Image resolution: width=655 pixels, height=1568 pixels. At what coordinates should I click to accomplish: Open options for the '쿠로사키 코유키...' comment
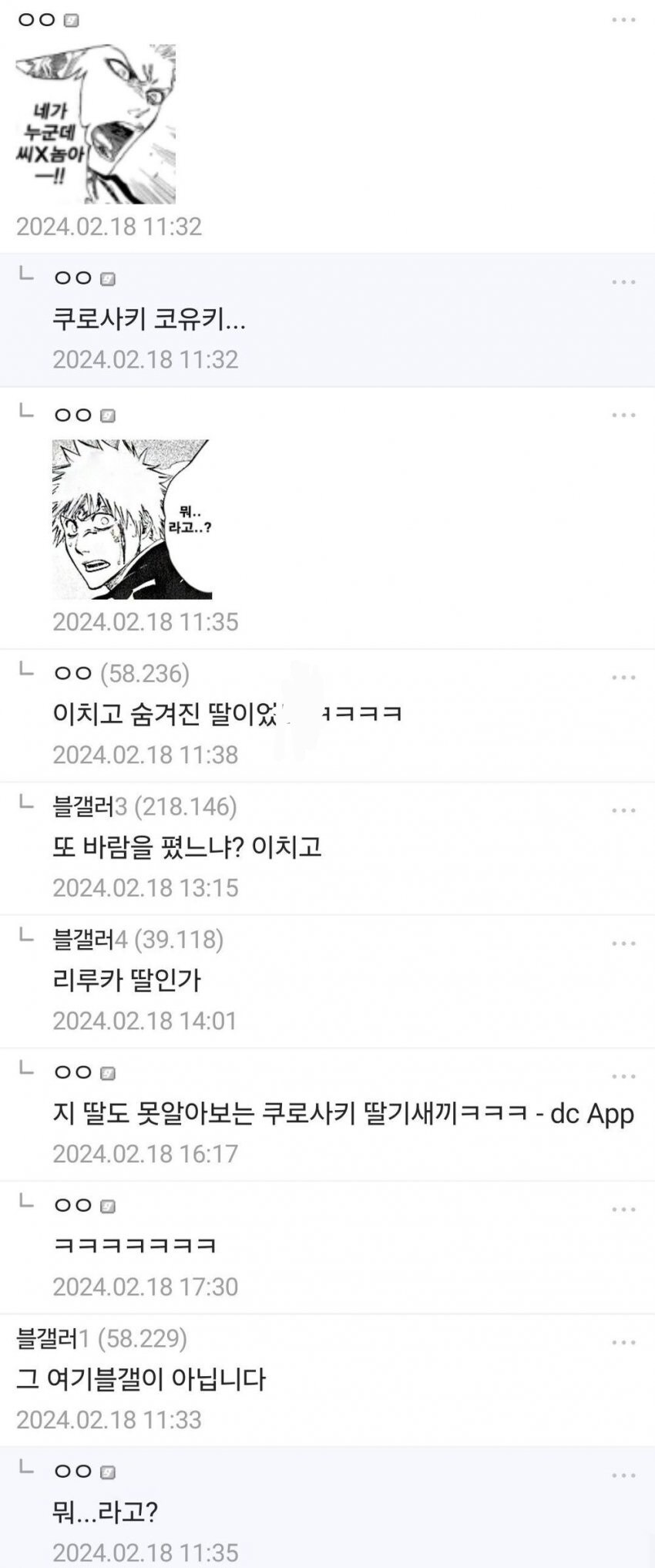click(623, 282)
